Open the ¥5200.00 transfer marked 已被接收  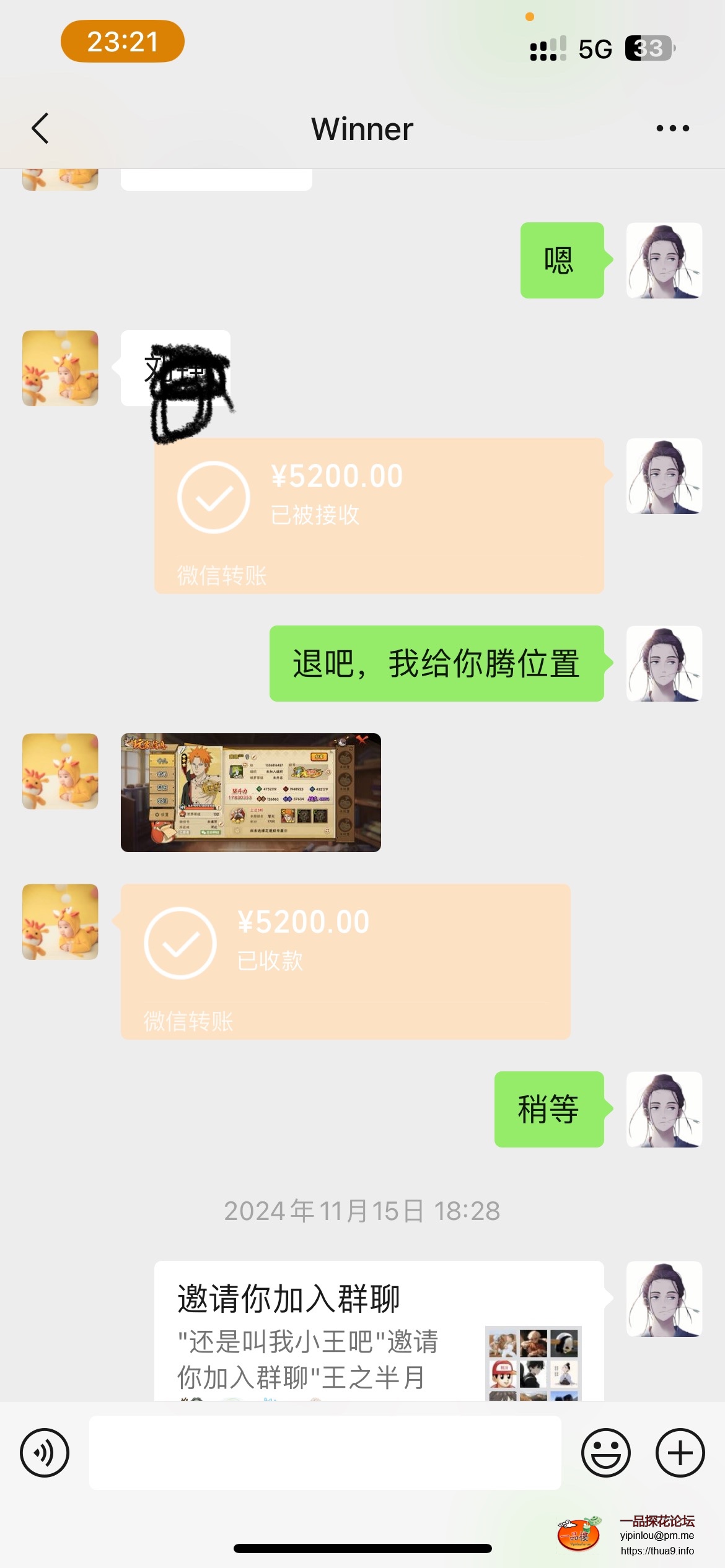point(379,515)
